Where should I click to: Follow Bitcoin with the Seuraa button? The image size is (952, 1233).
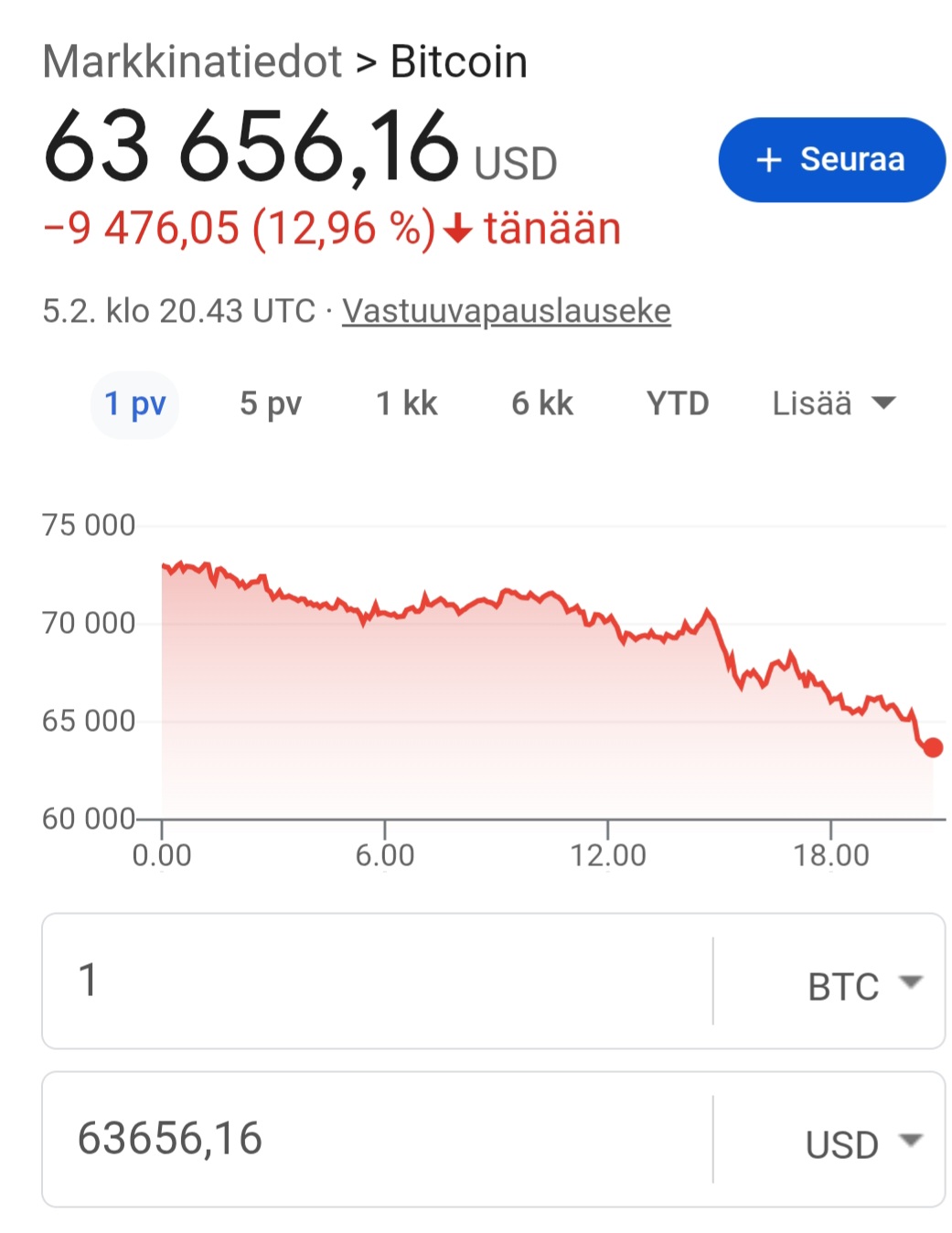831,159
